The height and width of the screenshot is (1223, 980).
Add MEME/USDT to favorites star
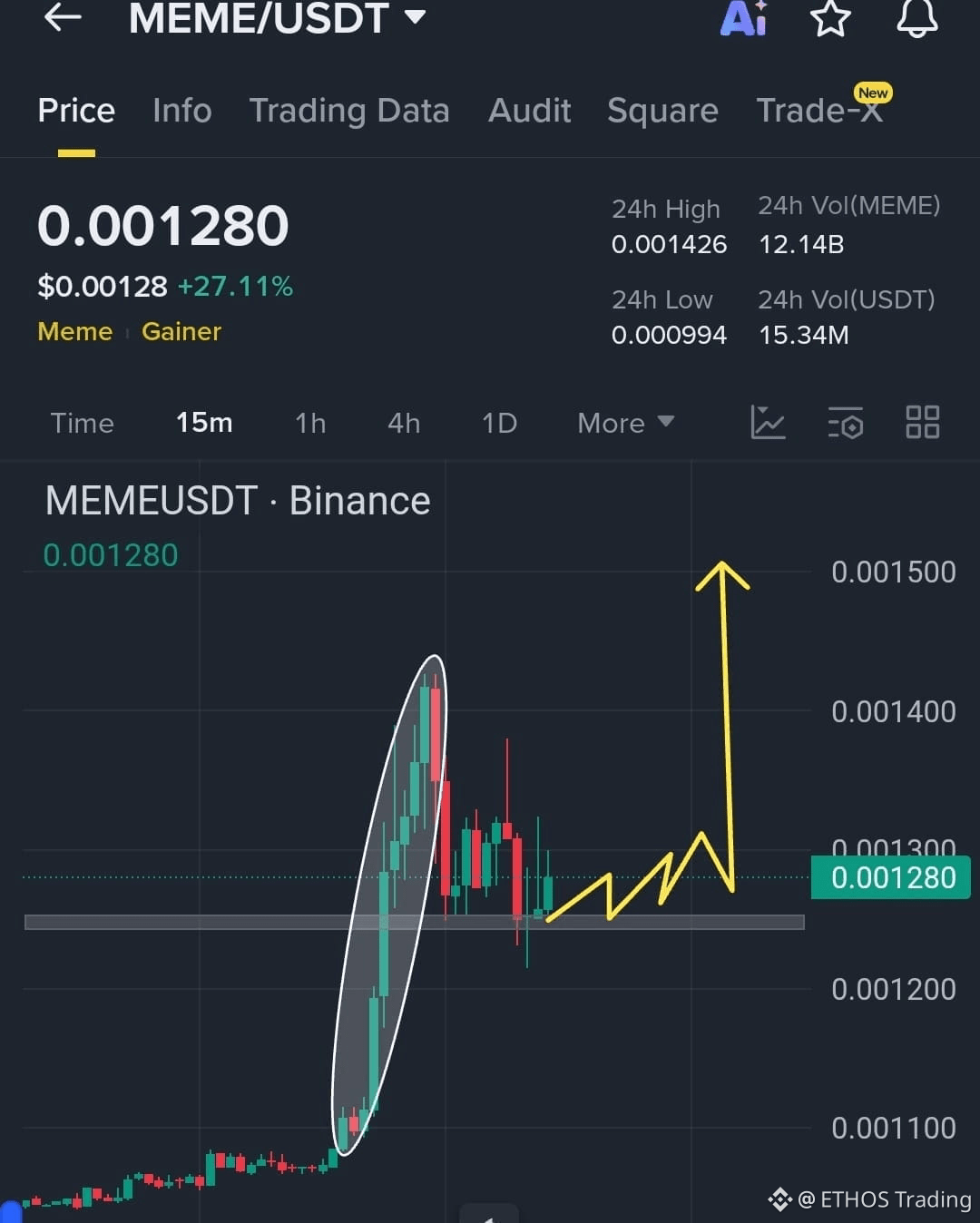(x=830, y=18)
